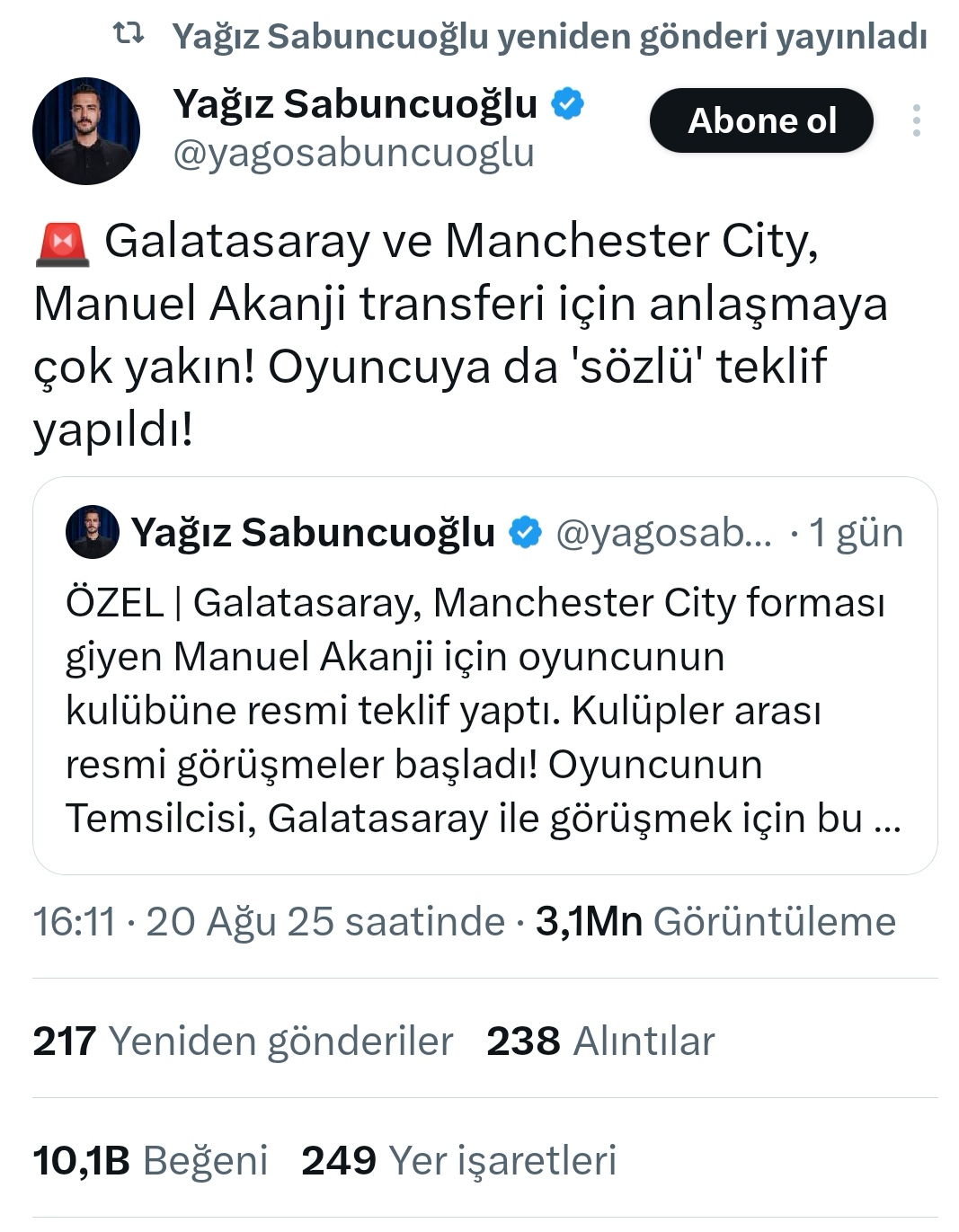
Task: Show the 10,1B Beğeni likes list
Action: [150, 1160]
